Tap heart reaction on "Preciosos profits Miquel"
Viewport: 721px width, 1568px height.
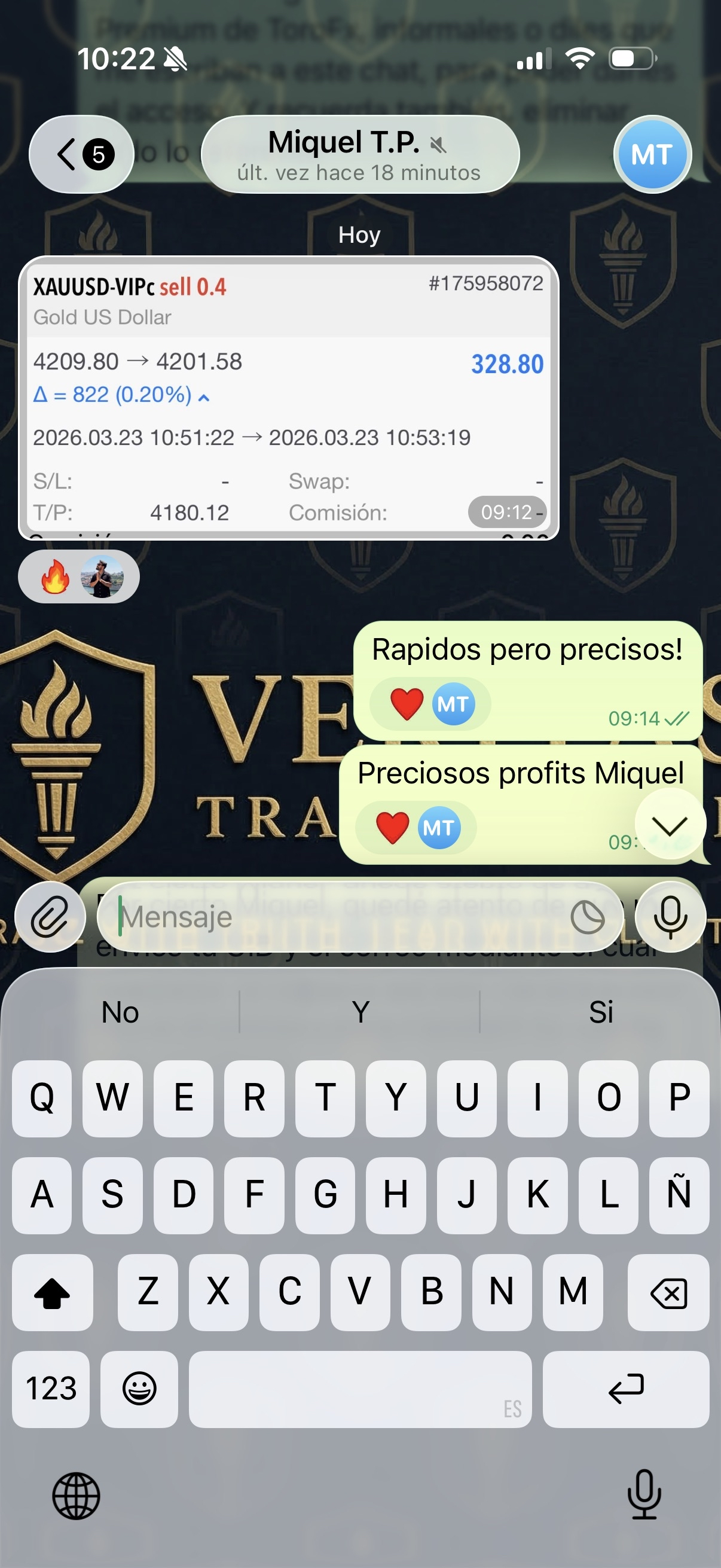[392, 828]
